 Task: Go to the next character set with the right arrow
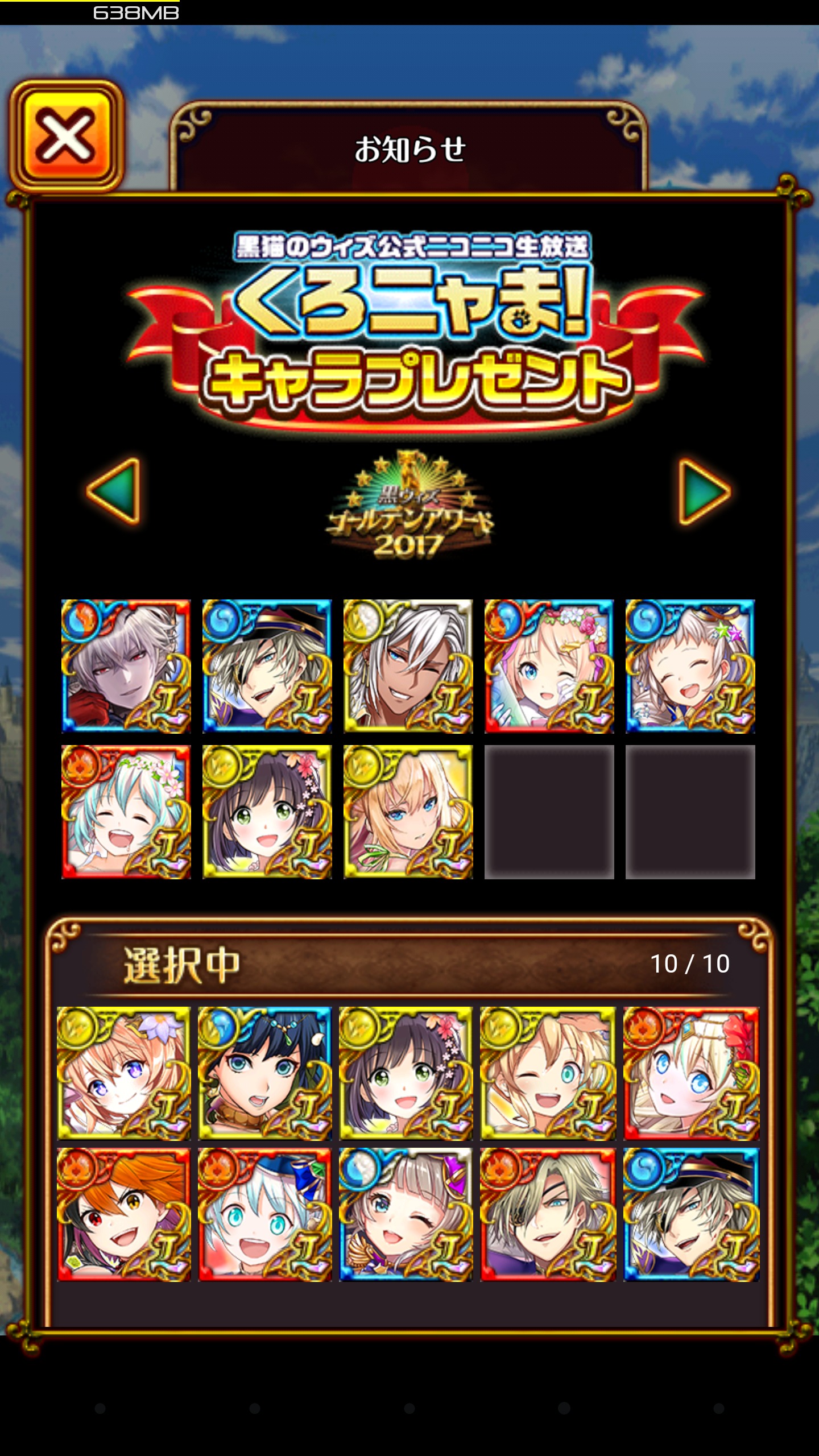[704, 491]
